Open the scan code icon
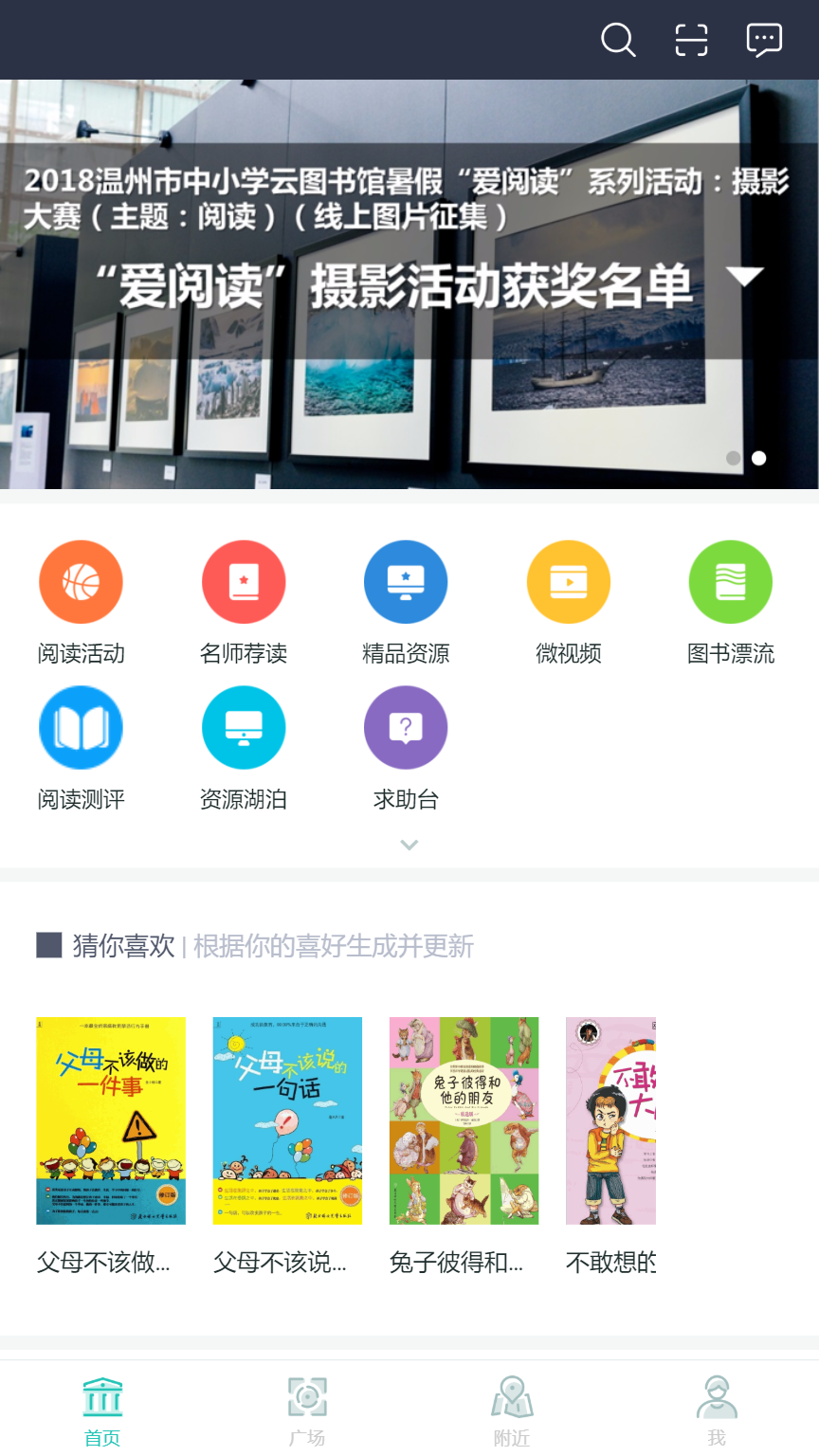The width and height of the screenshot is (819, 1456). click(x=691, y=40)
